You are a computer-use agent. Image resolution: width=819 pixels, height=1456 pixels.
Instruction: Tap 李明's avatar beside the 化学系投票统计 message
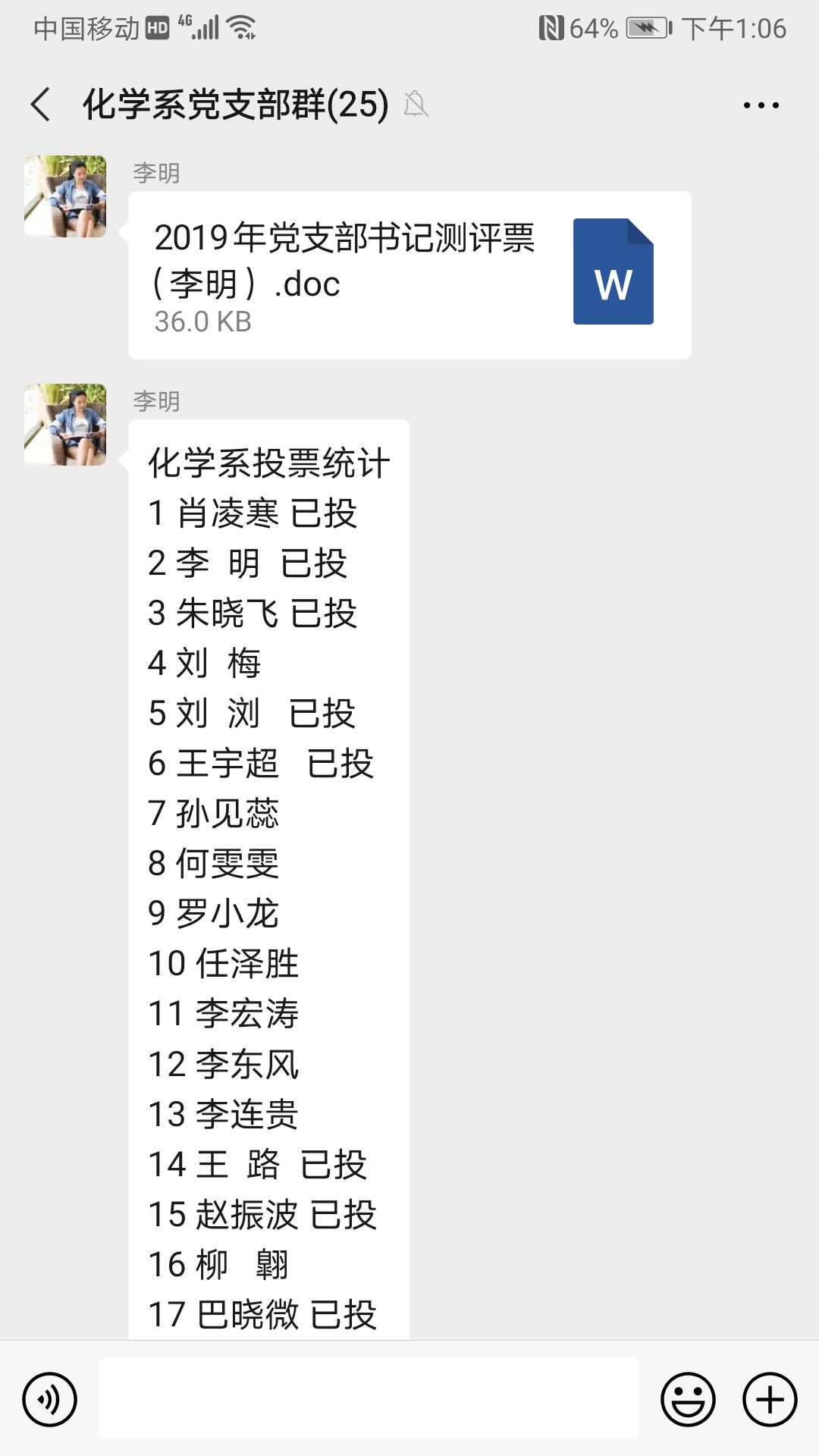click(x=65, y=425)
